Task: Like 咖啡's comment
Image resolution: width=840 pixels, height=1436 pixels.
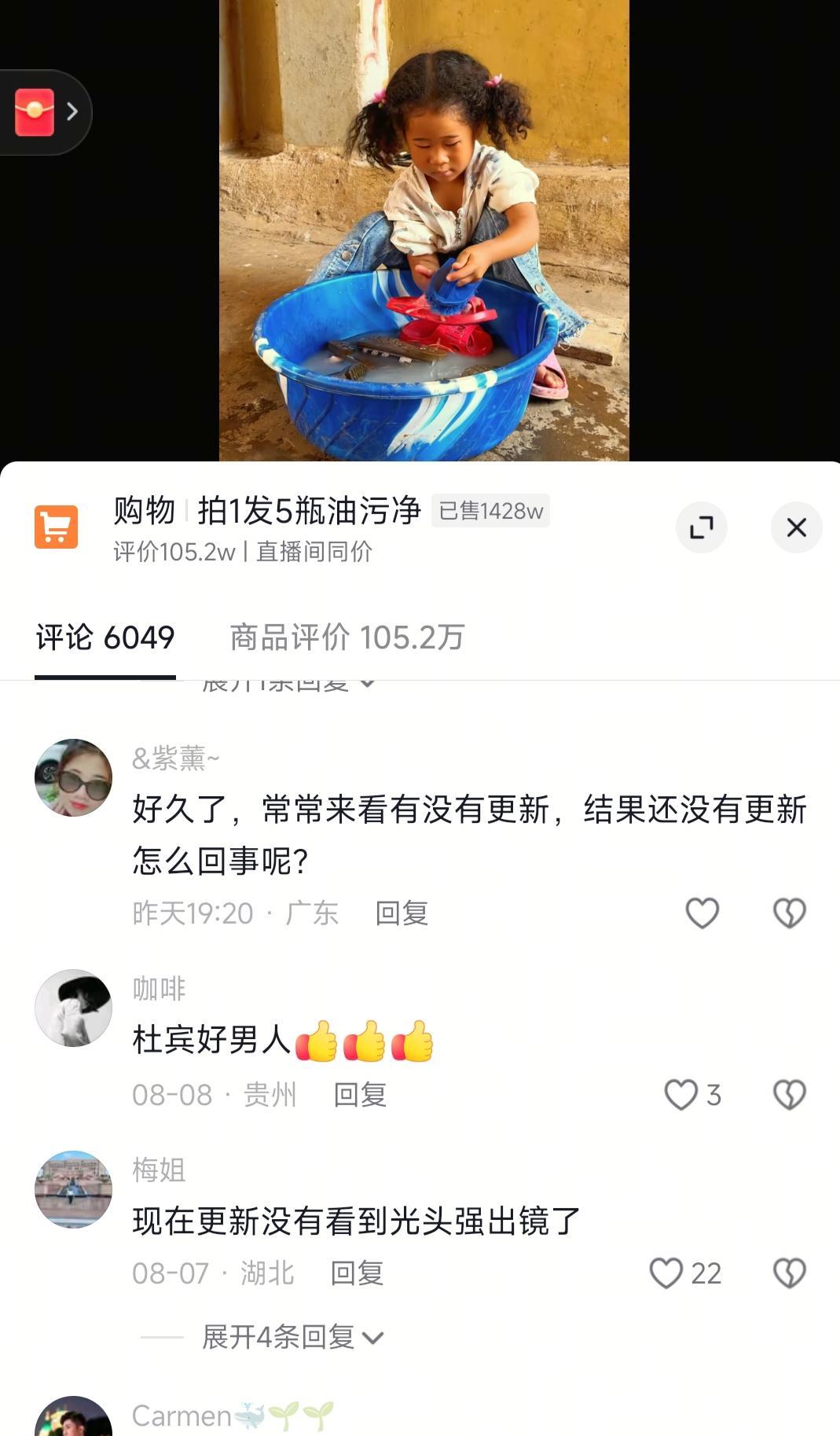Action: [681, 1095]
